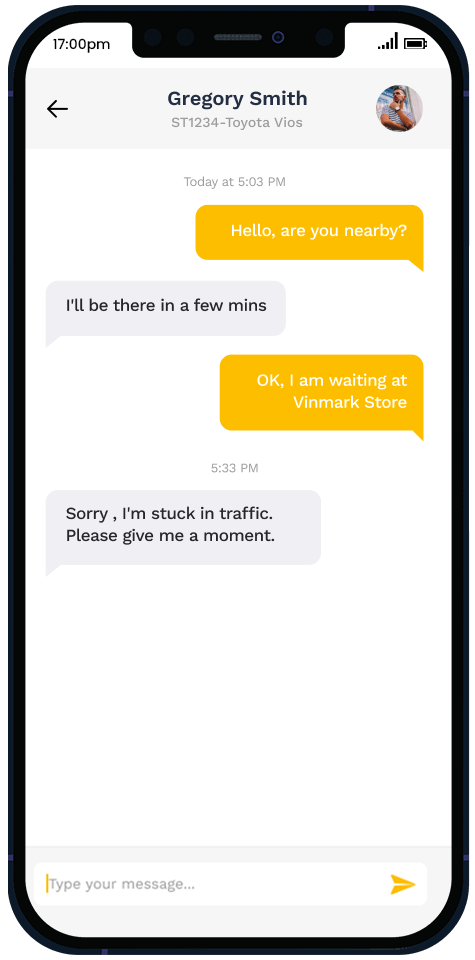This screenshot has height=960, width=475.
Task: Open Gregory Smith's profile picture
Action: pos(399,108)
